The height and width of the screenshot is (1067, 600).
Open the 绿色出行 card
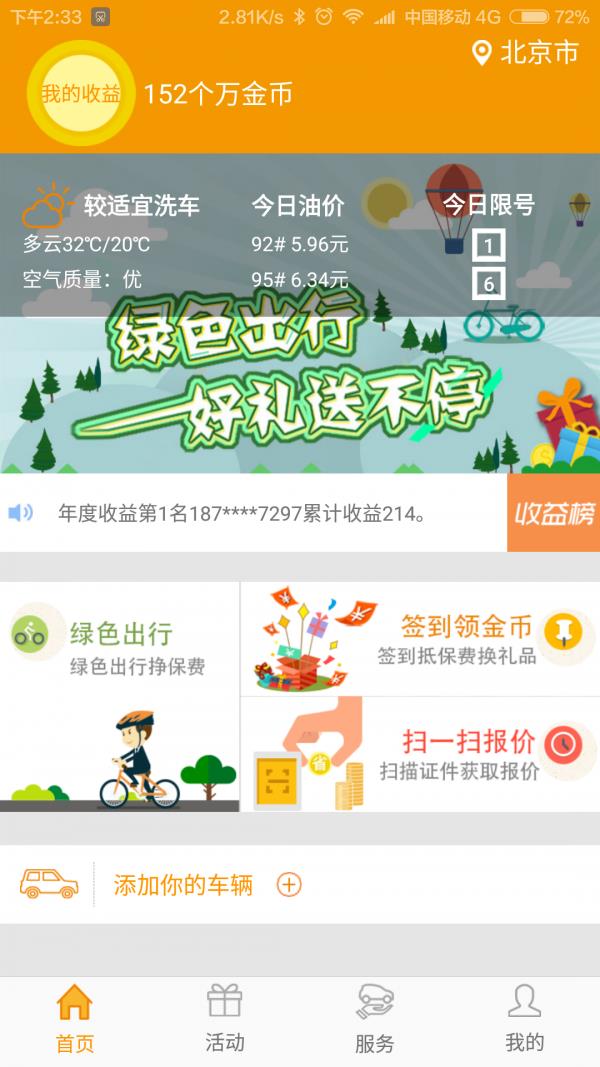point(120,695)
